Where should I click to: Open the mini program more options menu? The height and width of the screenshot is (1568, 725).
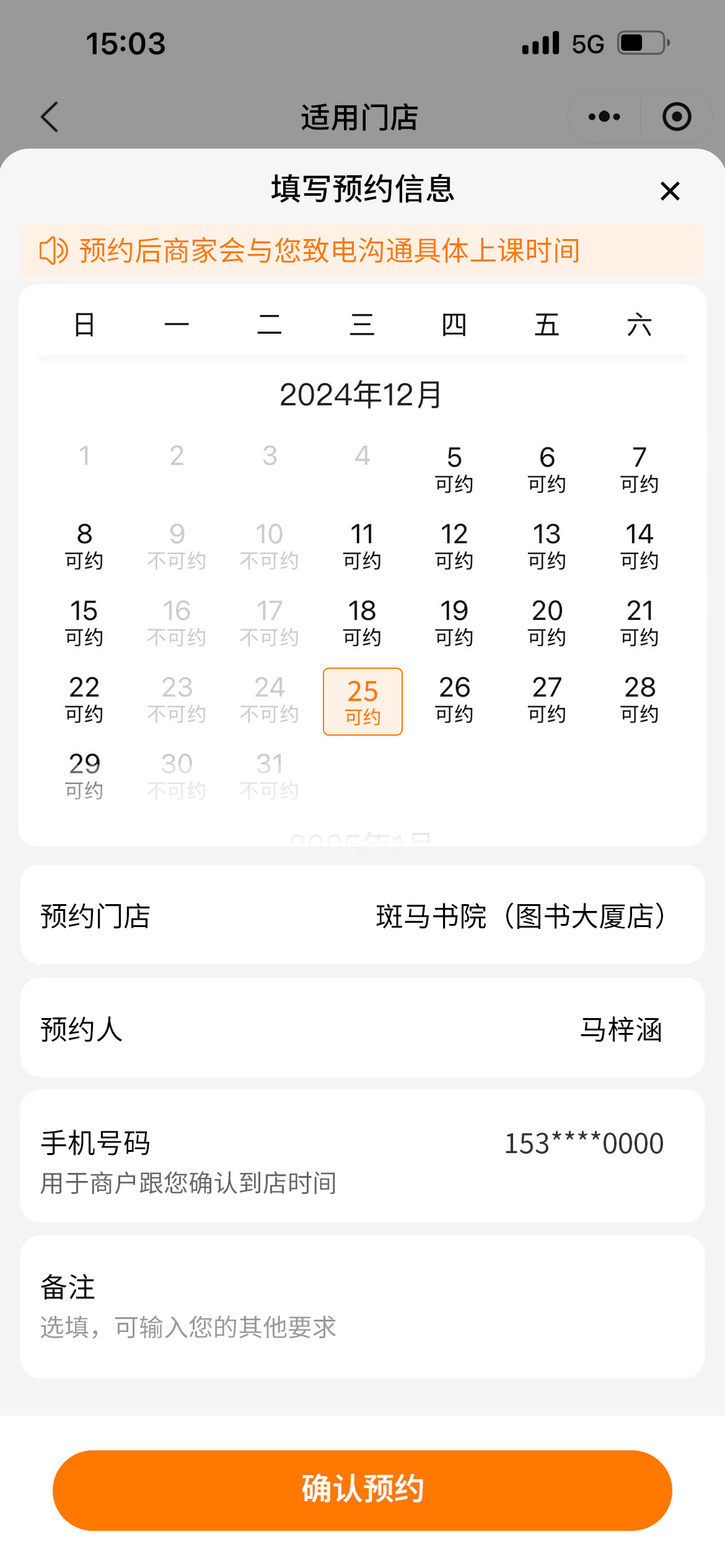pyautogui.click(x=604, y=117)
